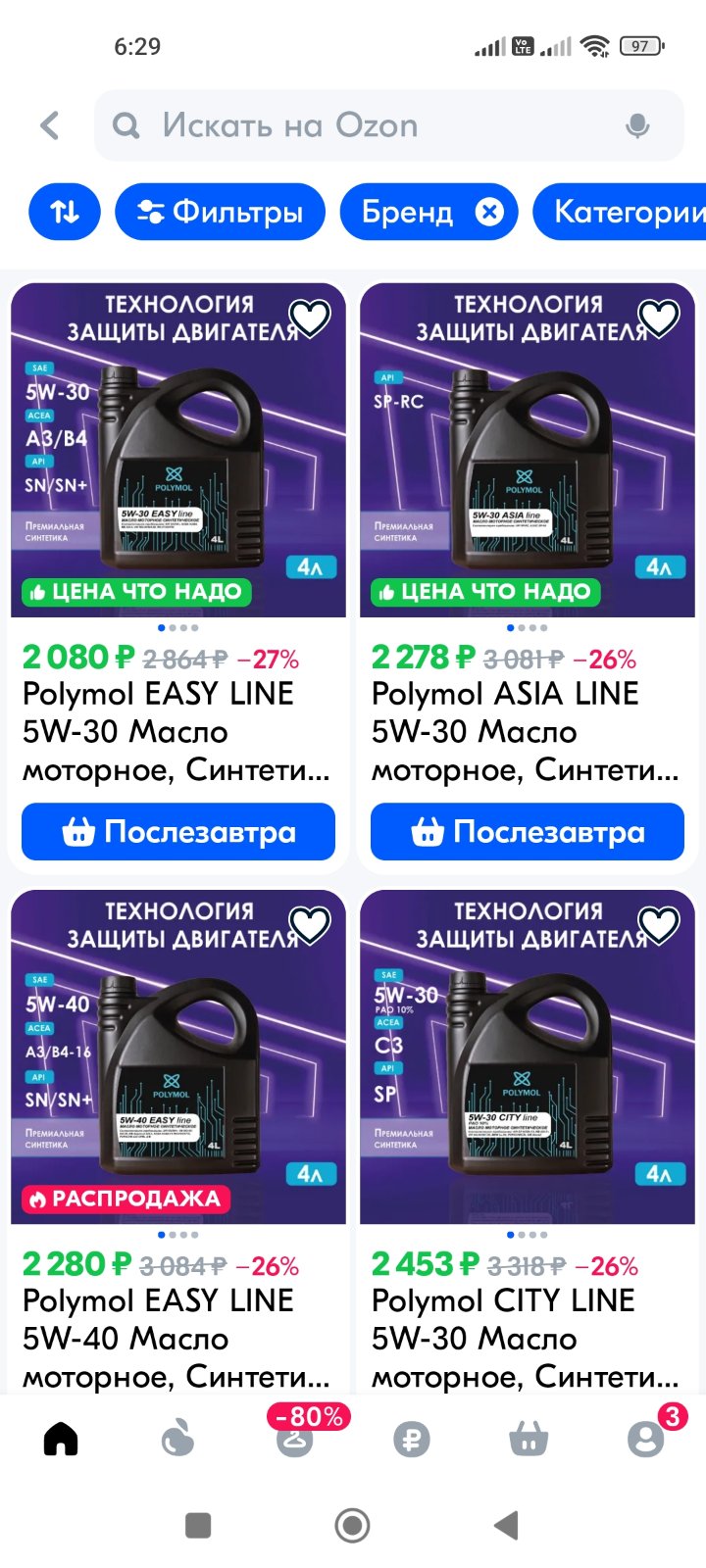Open the sort order button

pyautogui.click(x=65, y=212)
